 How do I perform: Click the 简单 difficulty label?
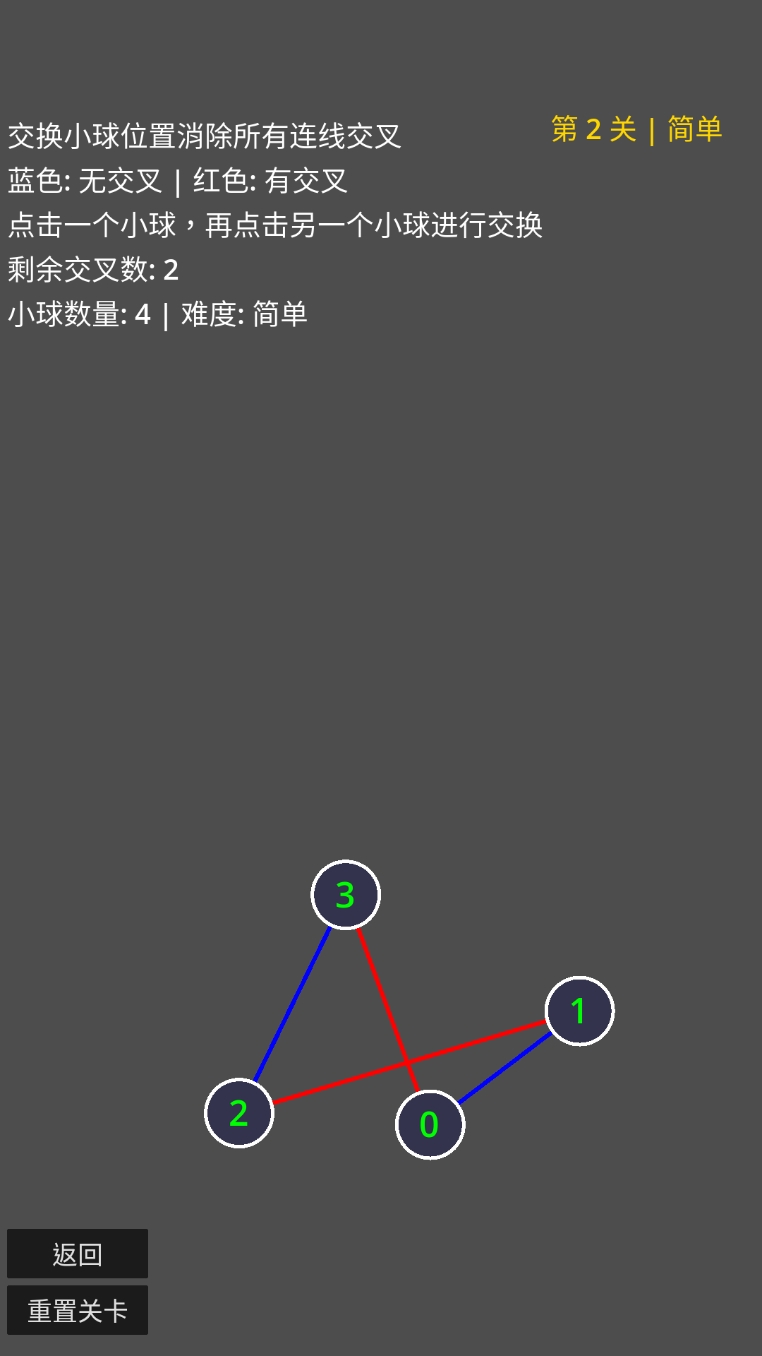click(x=692, y=128)
